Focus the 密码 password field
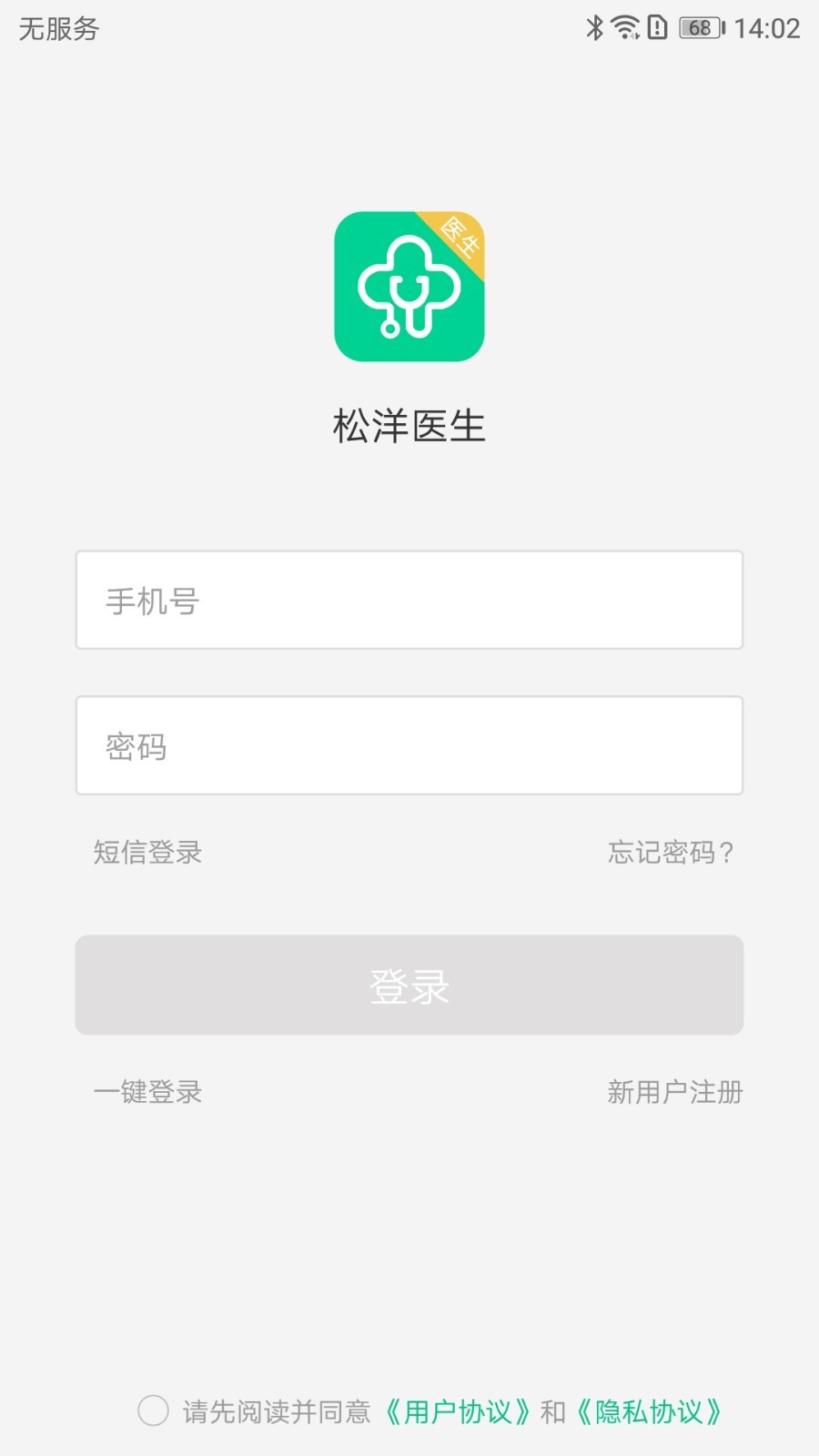The height and width of the screenshot is (1456, 819). pyautogui.click(x=409, y=745)
